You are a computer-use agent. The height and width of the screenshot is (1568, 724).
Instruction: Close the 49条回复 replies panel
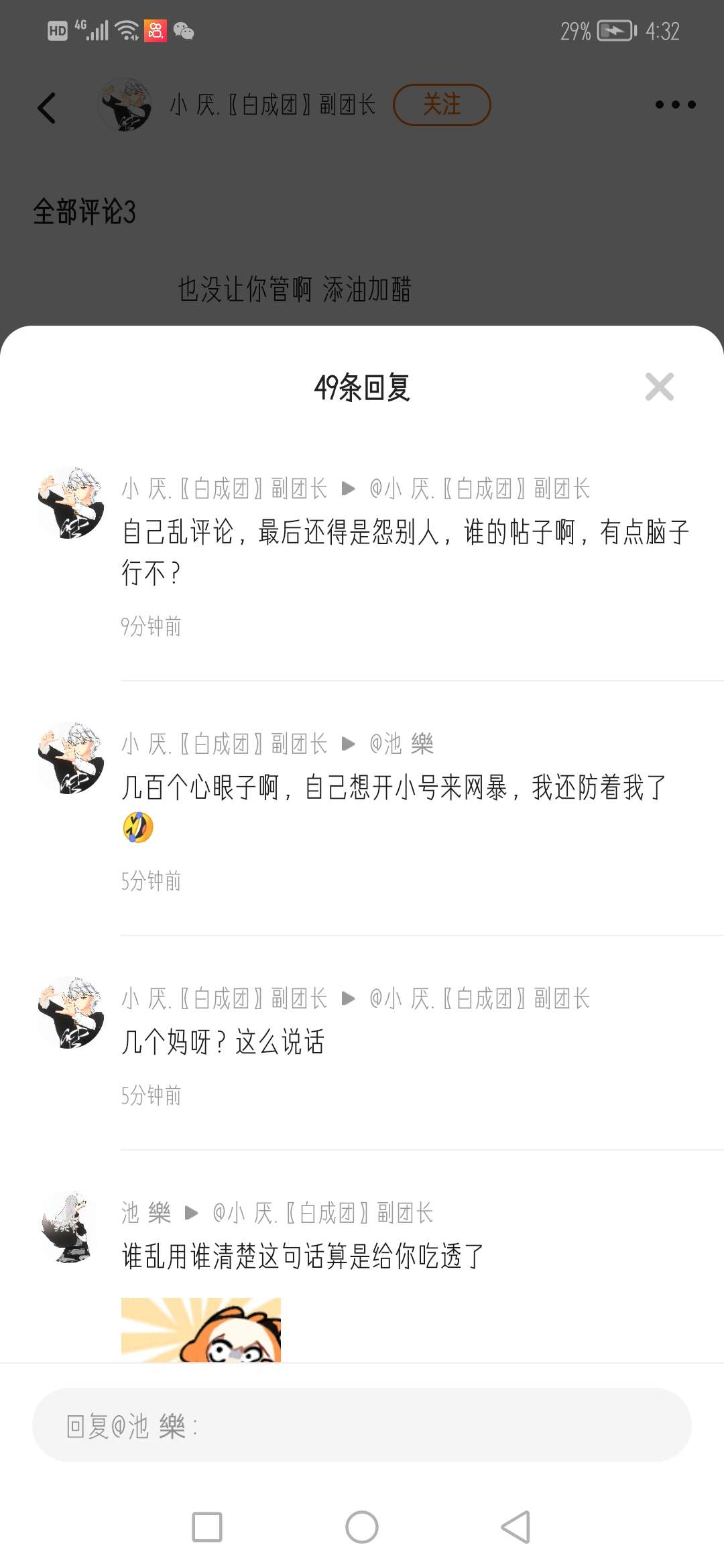659,387
